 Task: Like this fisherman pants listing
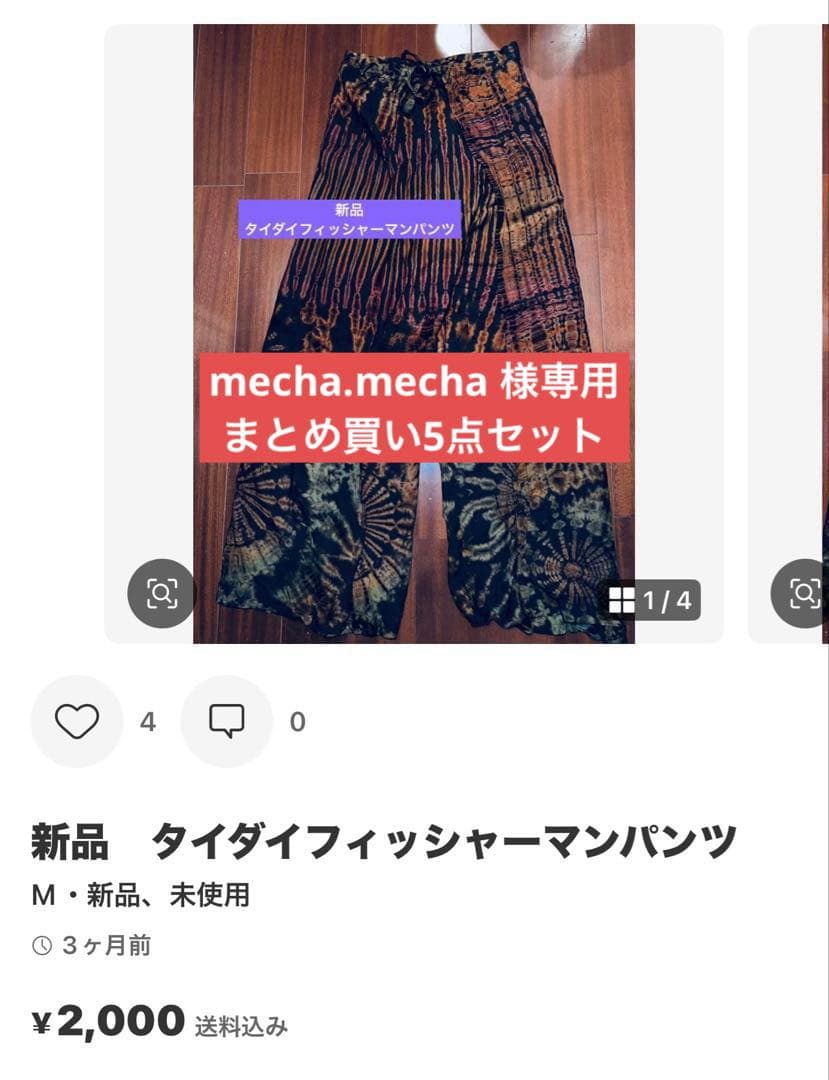(x=77, y=721)
